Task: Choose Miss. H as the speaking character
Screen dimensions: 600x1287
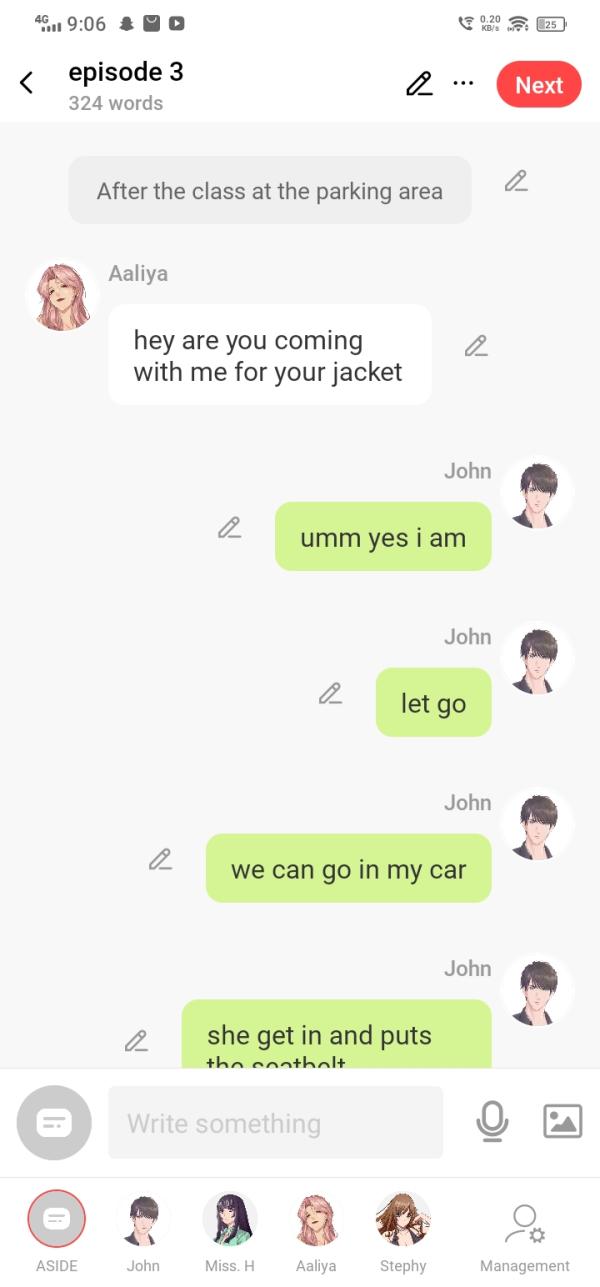Action: pos(230,1219)
